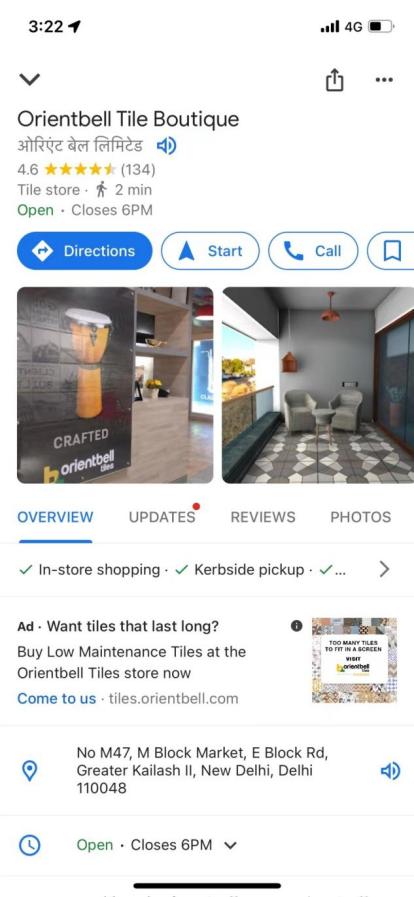The image size is (414, 897).
Task: Share this place
Action: click(335, 80)
